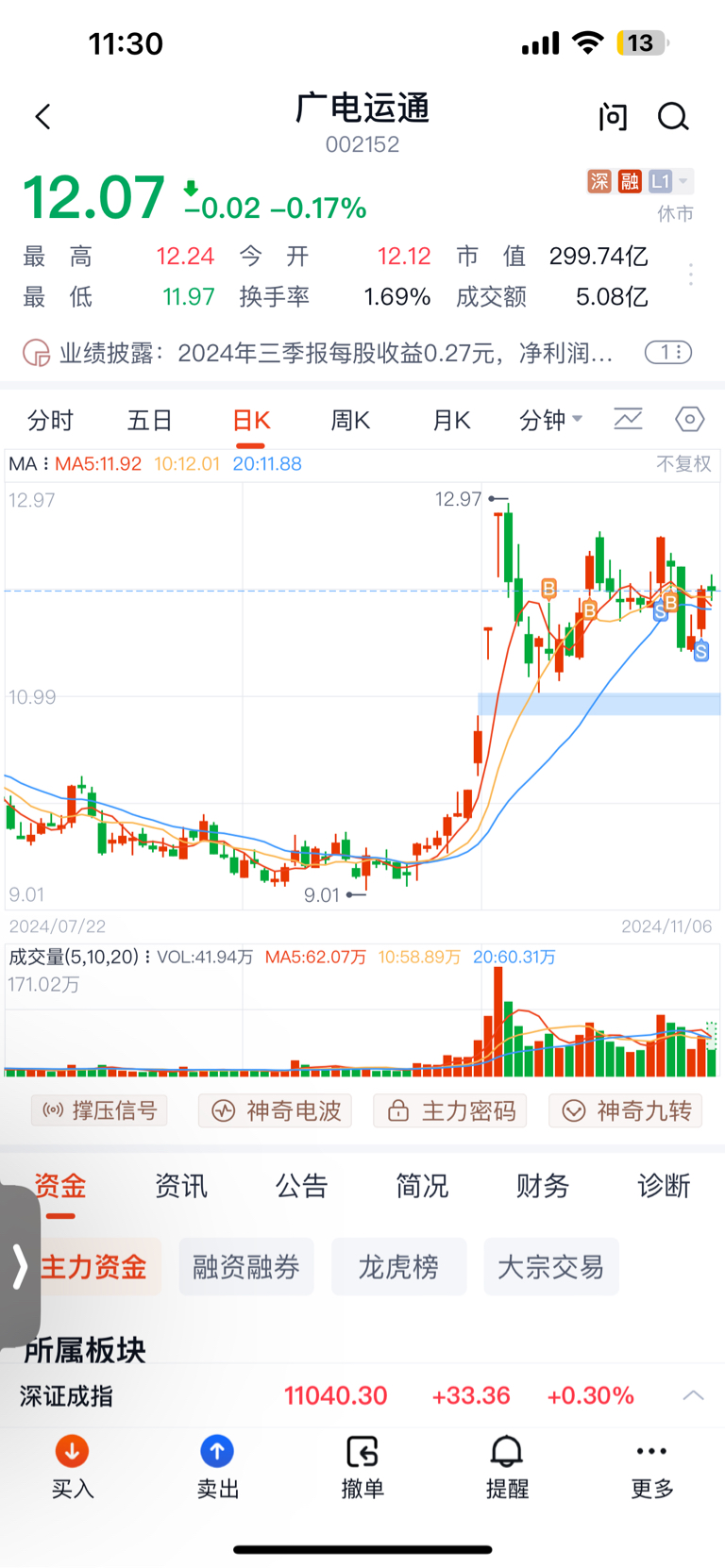Select the 龙虎榜 chip
Screen dimensions: 725x1568
[398, 1267]
